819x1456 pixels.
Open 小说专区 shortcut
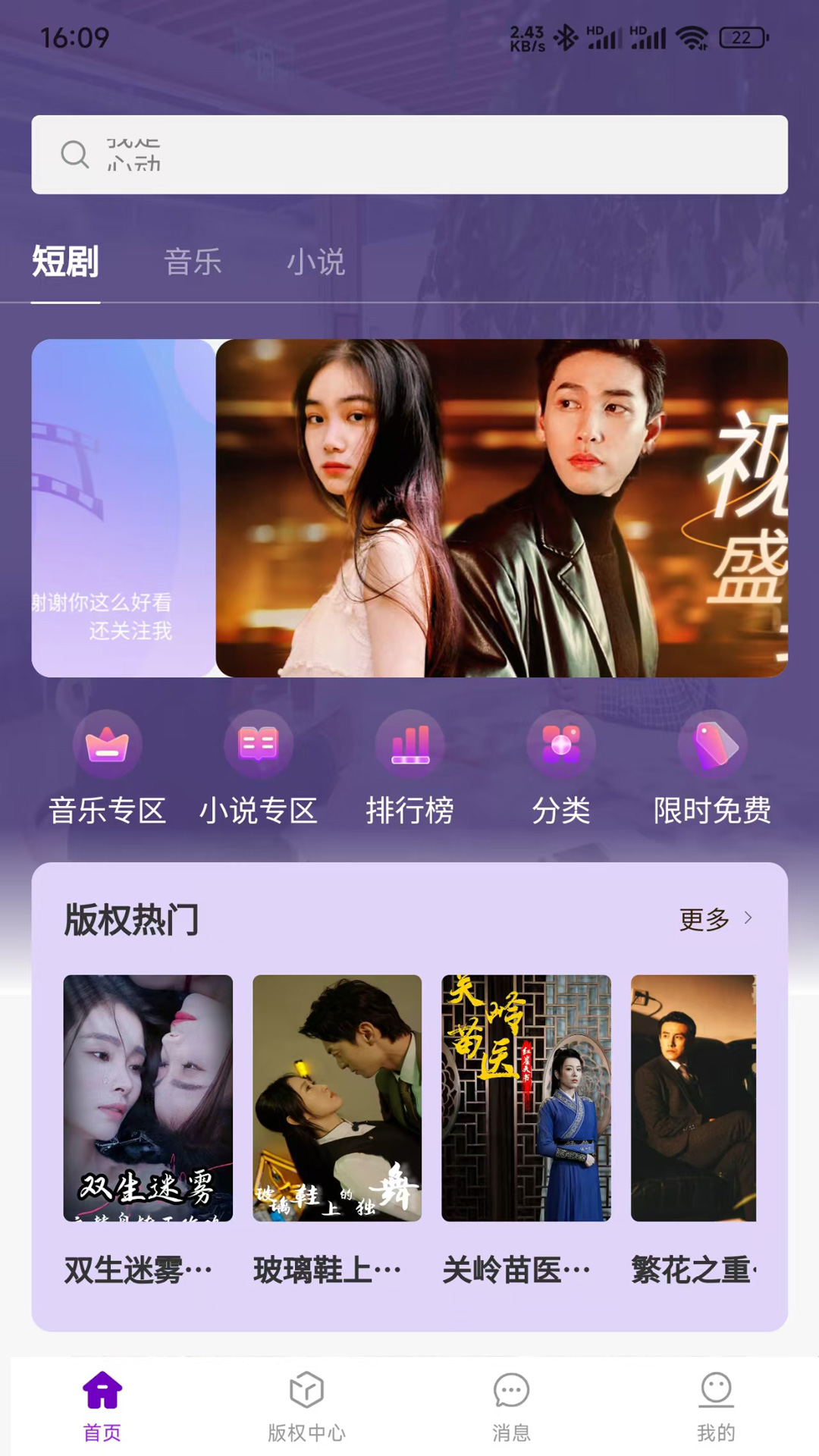pos(258,768)
